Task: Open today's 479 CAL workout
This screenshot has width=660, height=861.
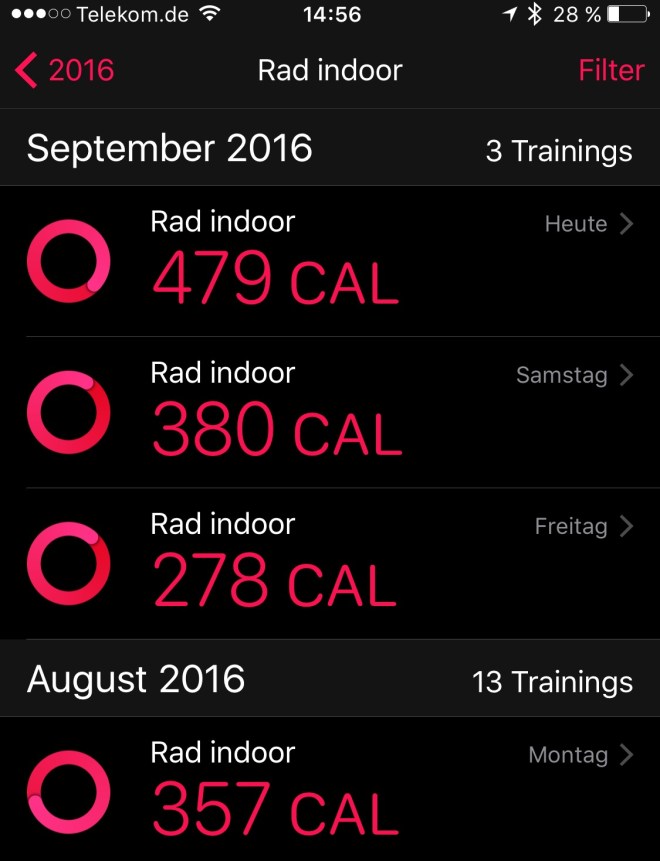Action: 330,262
